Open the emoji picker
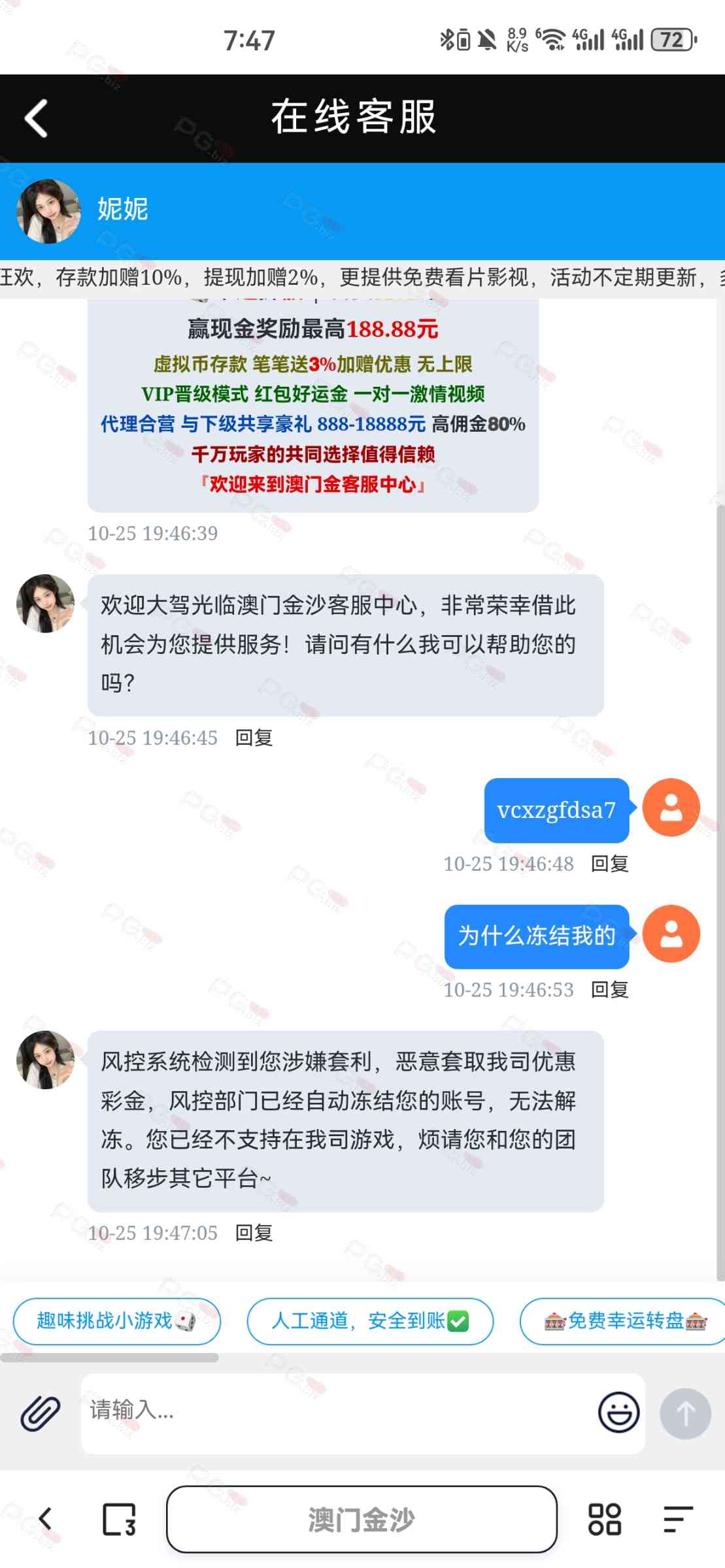Image resolution: width=725 pixels, height=1568 pixels. (618, 1412)
